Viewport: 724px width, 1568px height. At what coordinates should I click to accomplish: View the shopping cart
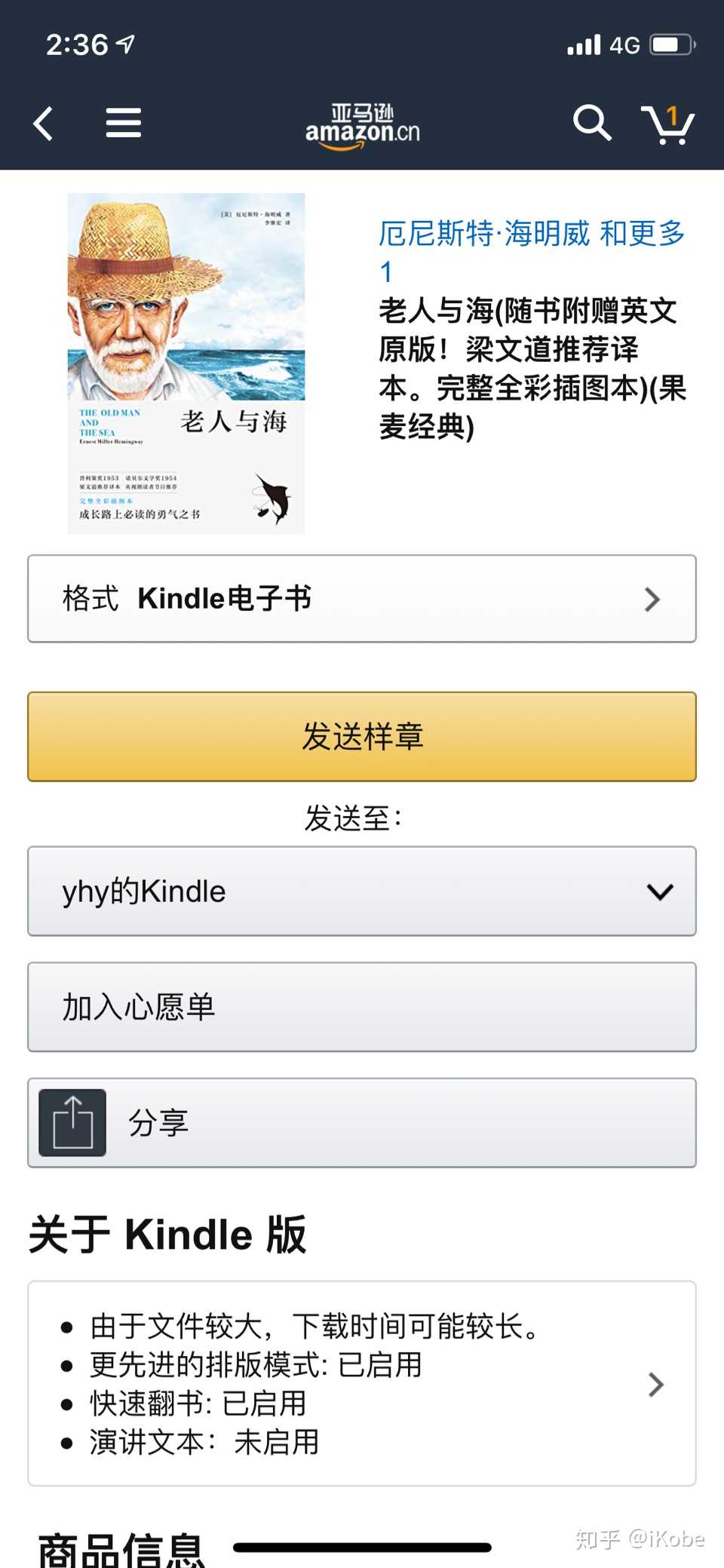668,124
